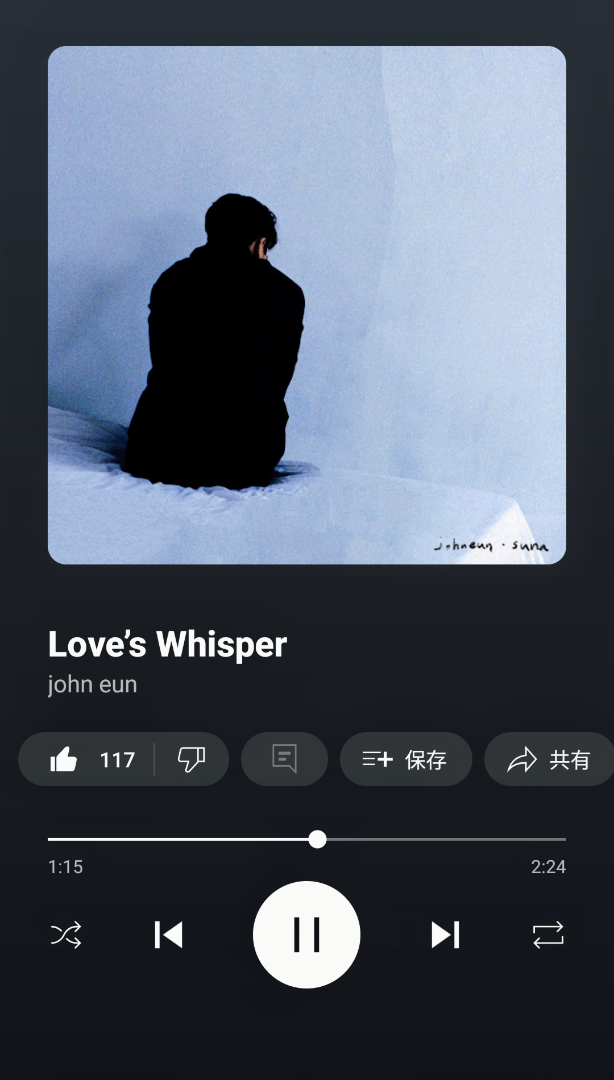
Task: Skip to the next track
Action: pos(445,935)
